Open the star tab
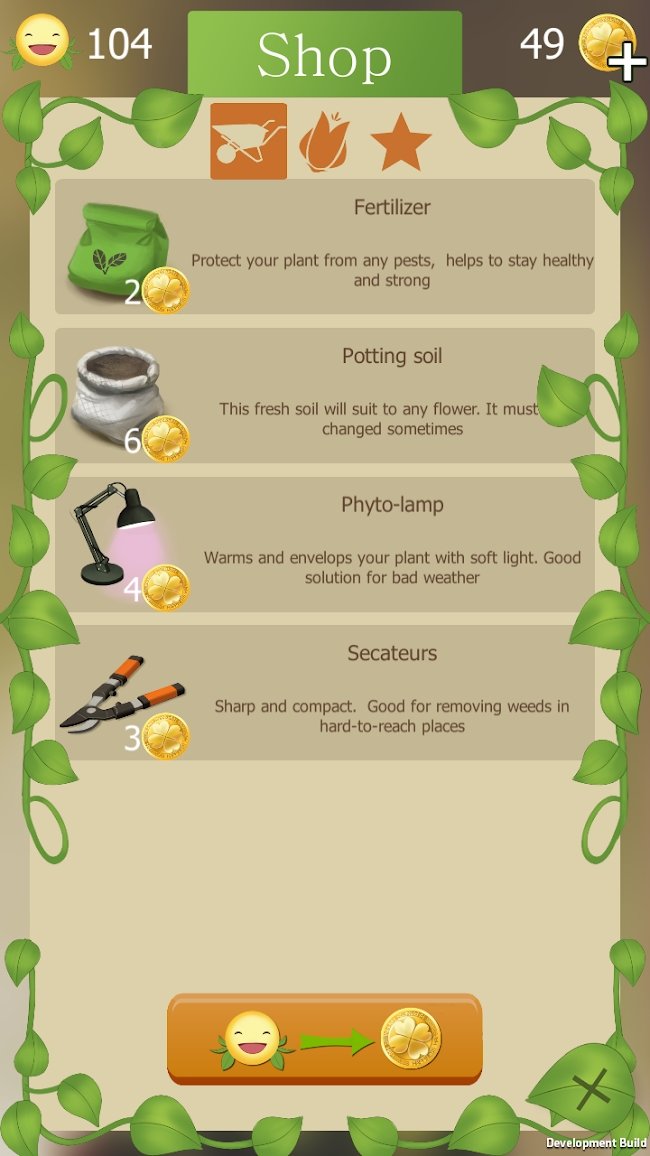Viewport: 650px width, 1156px height. [x=401, y=143]
